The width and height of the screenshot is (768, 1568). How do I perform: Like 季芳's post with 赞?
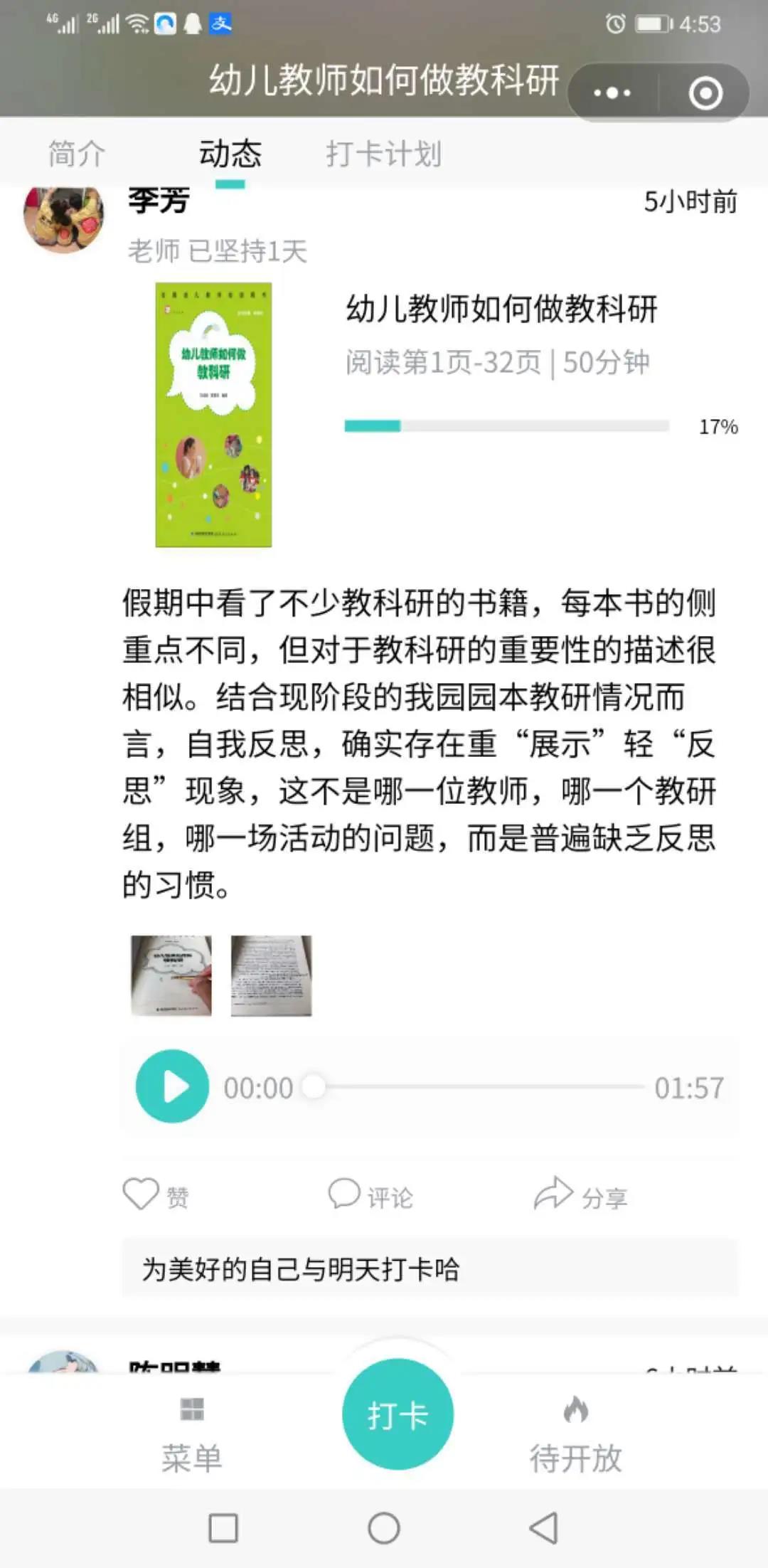coord(156,1195)
